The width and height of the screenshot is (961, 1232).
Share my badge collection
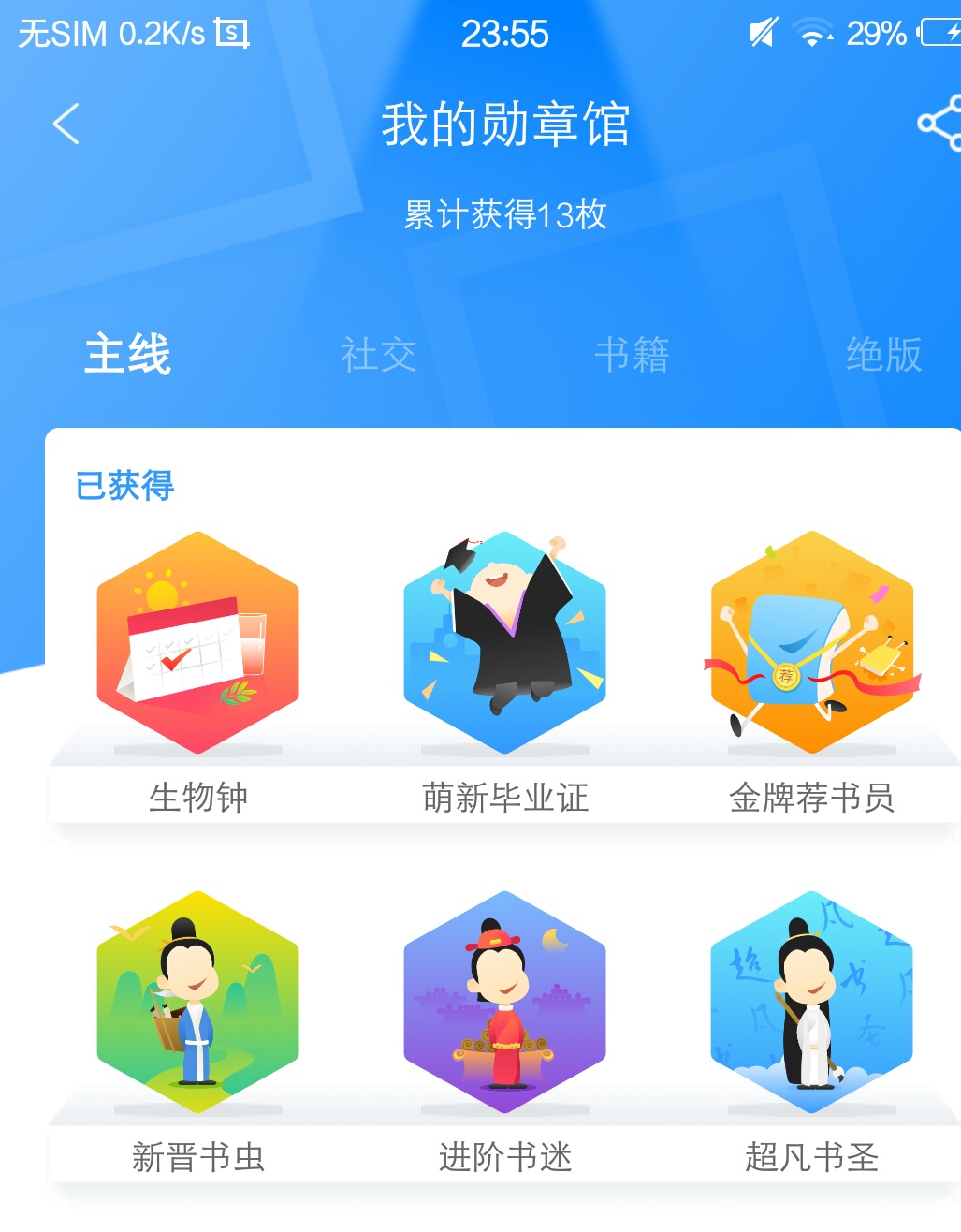939,123
